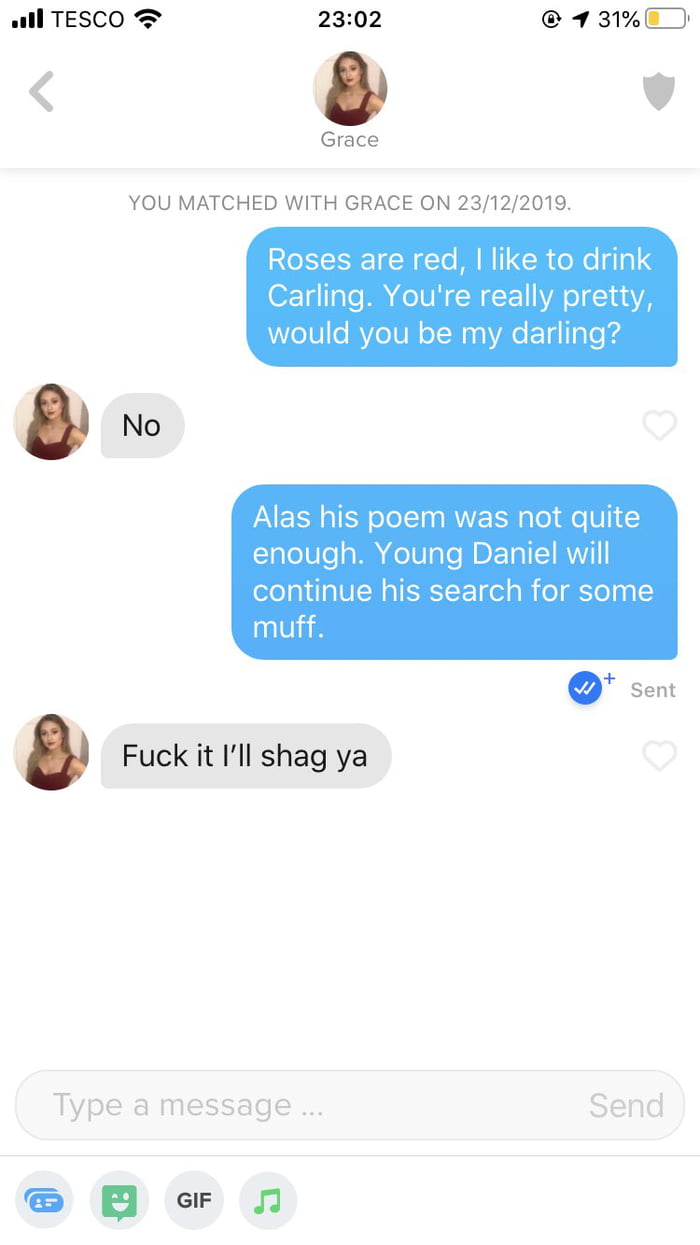
Task: Tap Grace's avatar beside the "No" message
Action: 51,422
